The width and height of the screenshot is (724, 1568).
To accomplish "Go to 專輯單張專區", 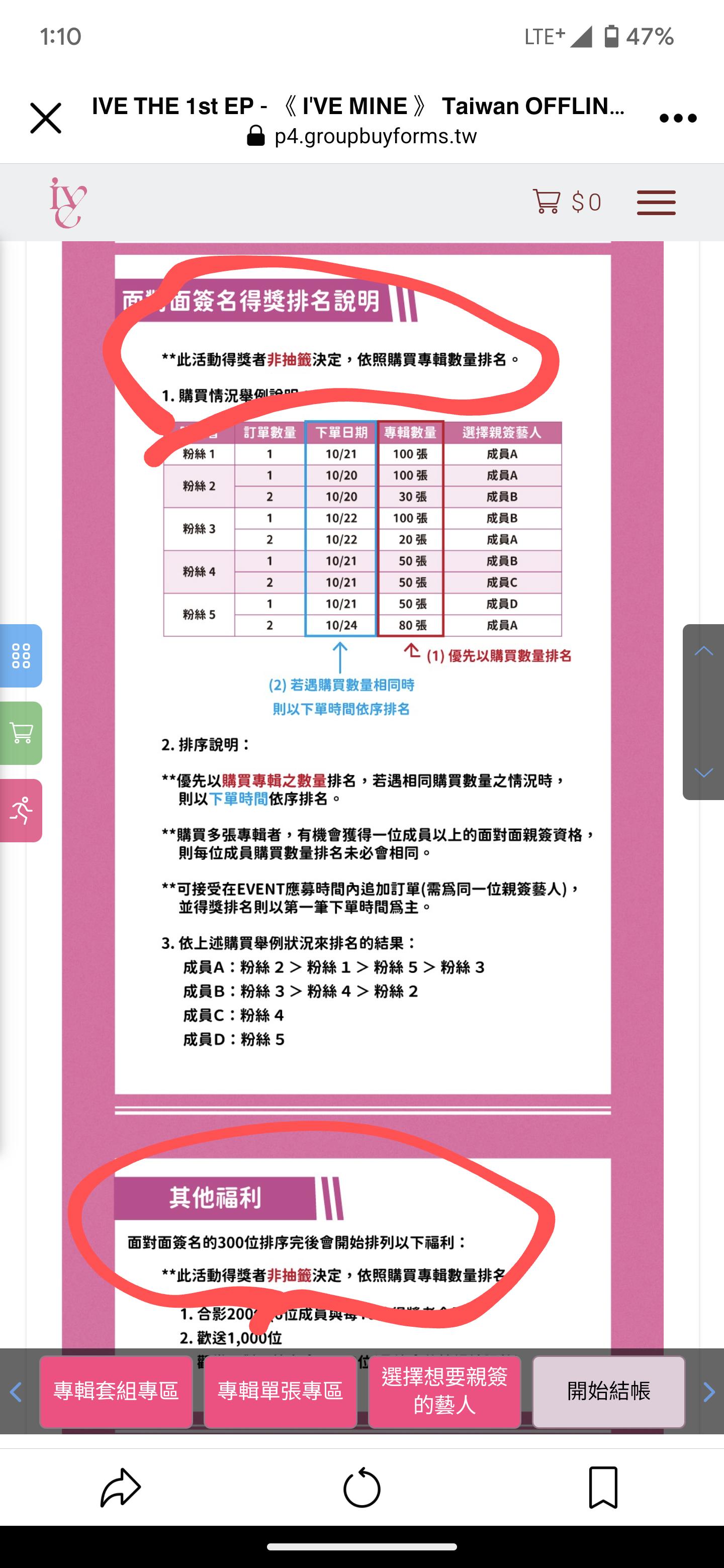I will (280, 1392).
